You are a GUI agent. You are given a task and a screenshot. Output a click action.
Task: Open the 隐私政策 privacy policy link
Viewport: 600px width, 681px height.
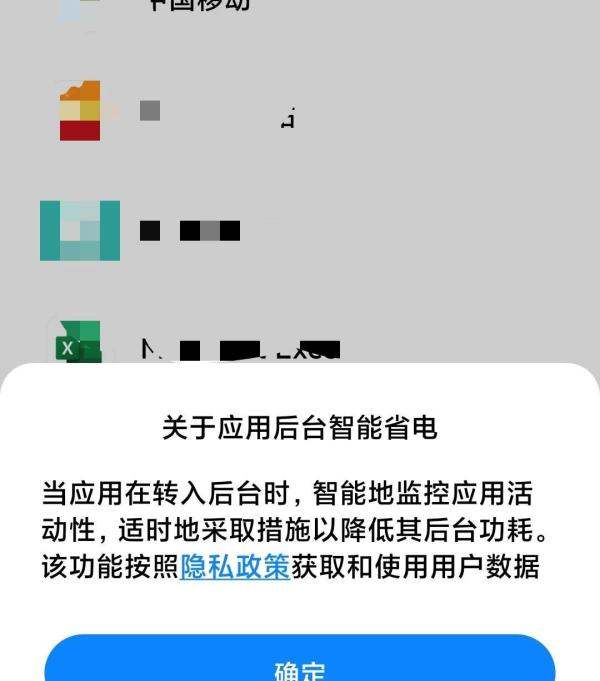pos(235,567)
